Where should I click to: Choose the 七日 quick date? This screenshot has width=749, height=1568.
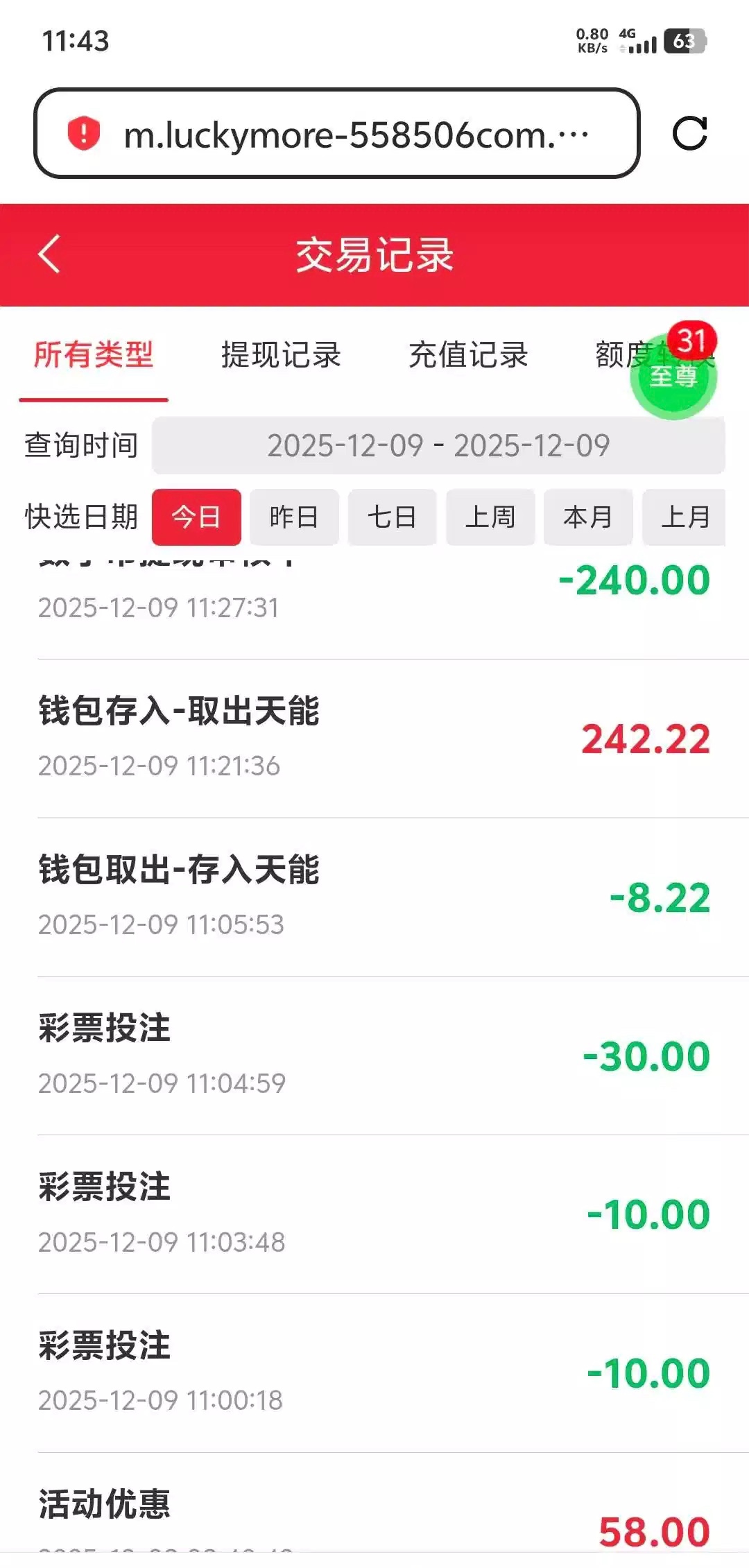coord(392,517)
